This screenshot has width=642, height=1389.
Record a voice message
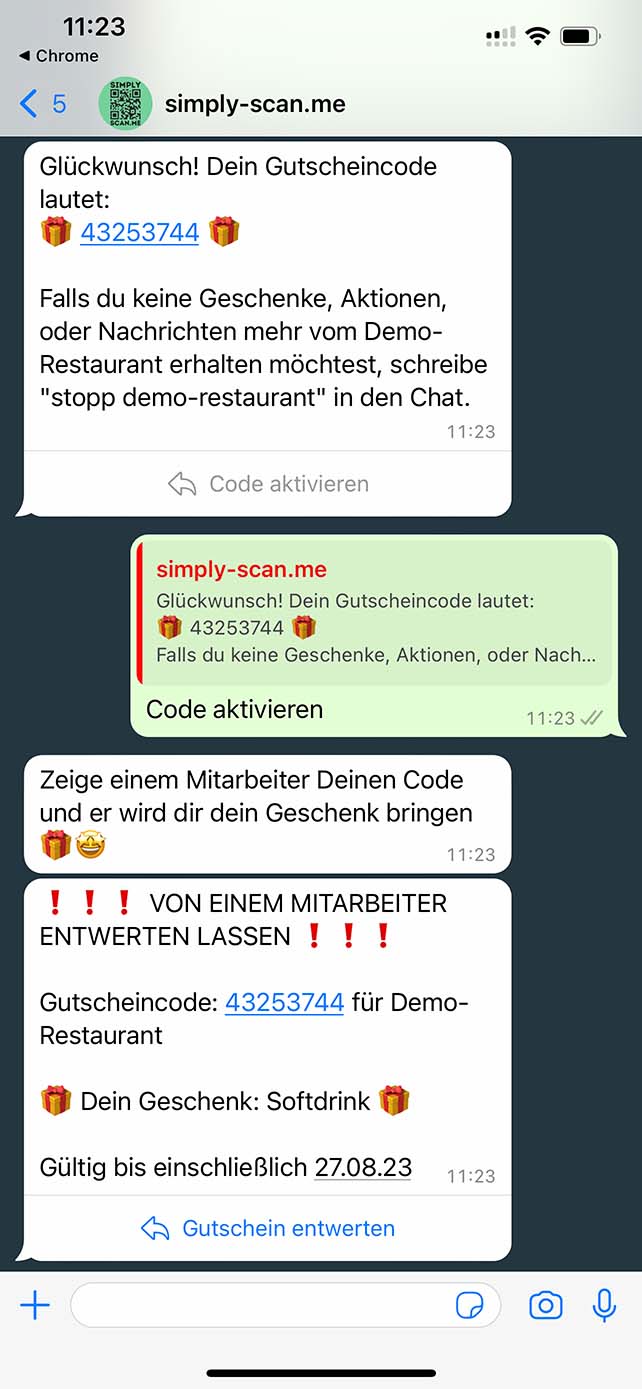(604, 1305)
